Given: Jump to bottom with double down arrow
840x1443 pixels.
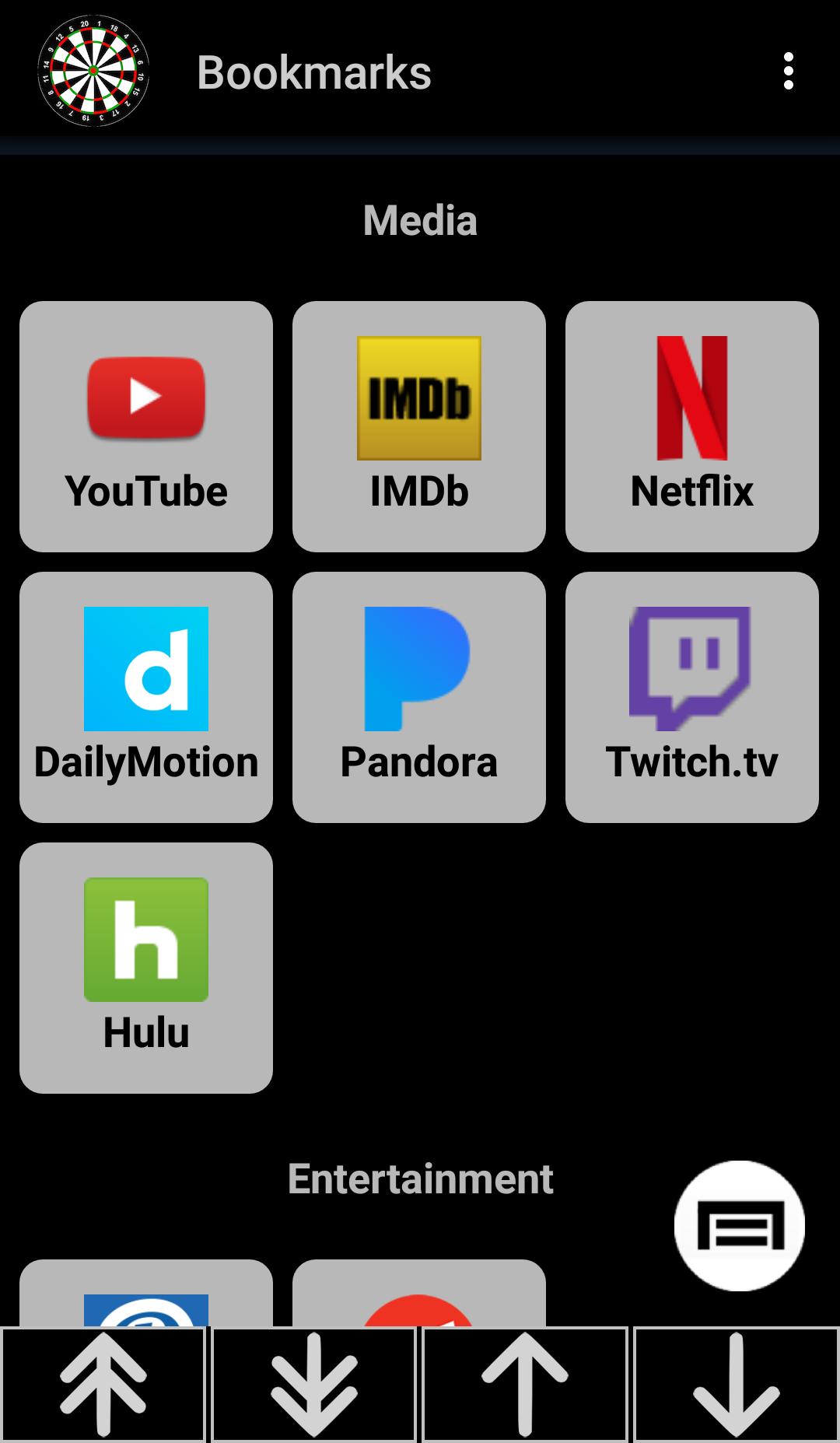Looking at the screenshot, I should click(x=314, y=1385).
